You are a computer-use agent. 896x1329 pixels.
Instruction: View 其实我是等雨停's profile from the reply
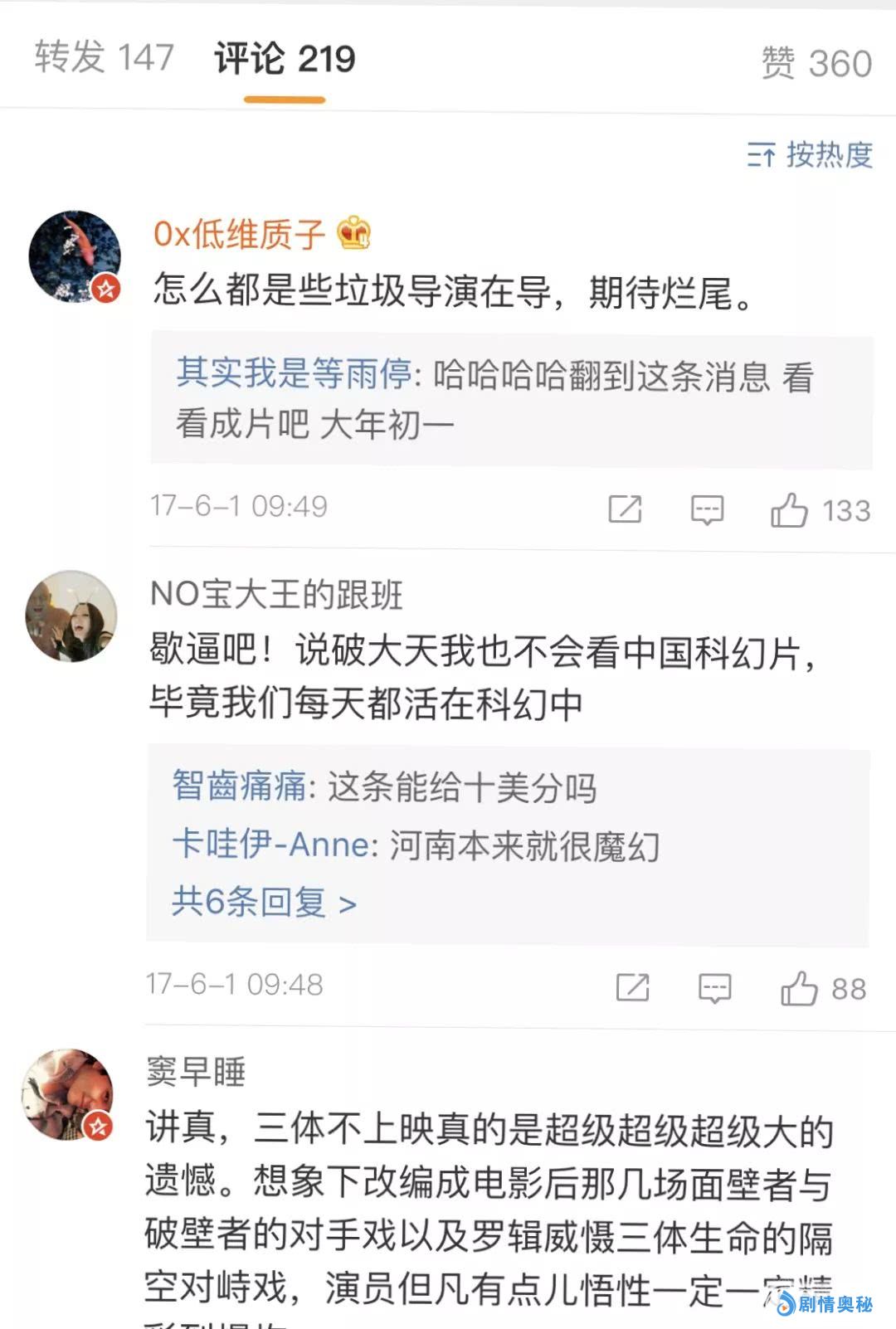pyautogui.click(x=294, y=374)
